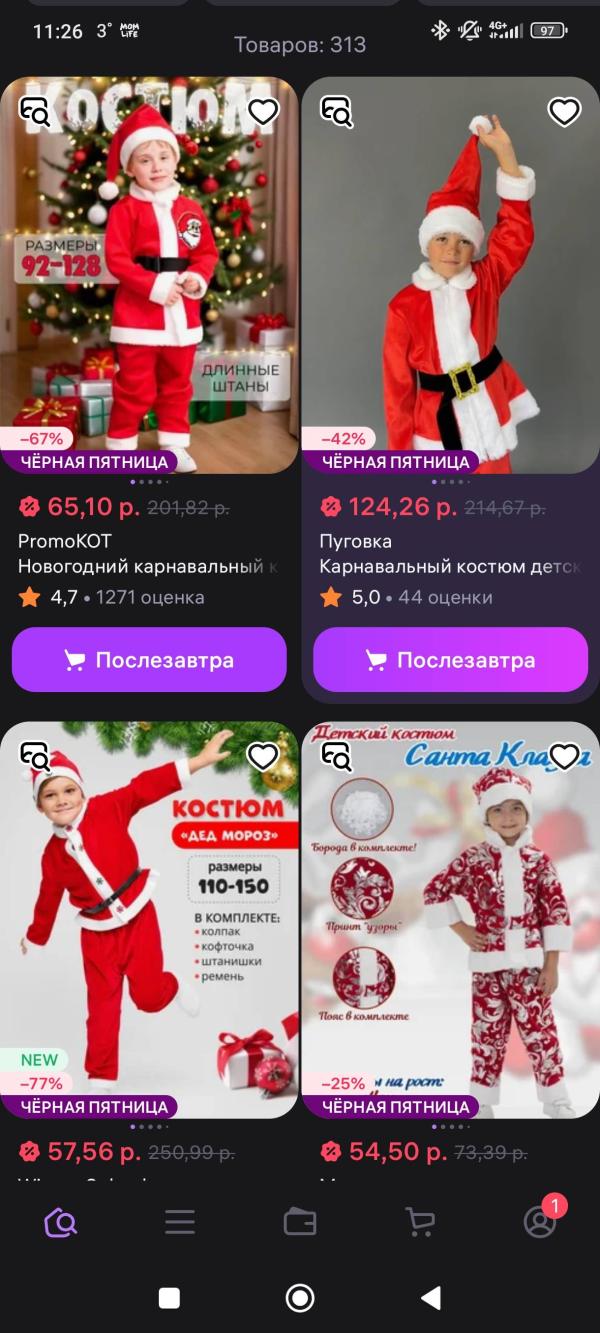Viewport: 600px width, 1333px height.
Task: Open the catalog menu tab
Action: (x=180, y=1222)
